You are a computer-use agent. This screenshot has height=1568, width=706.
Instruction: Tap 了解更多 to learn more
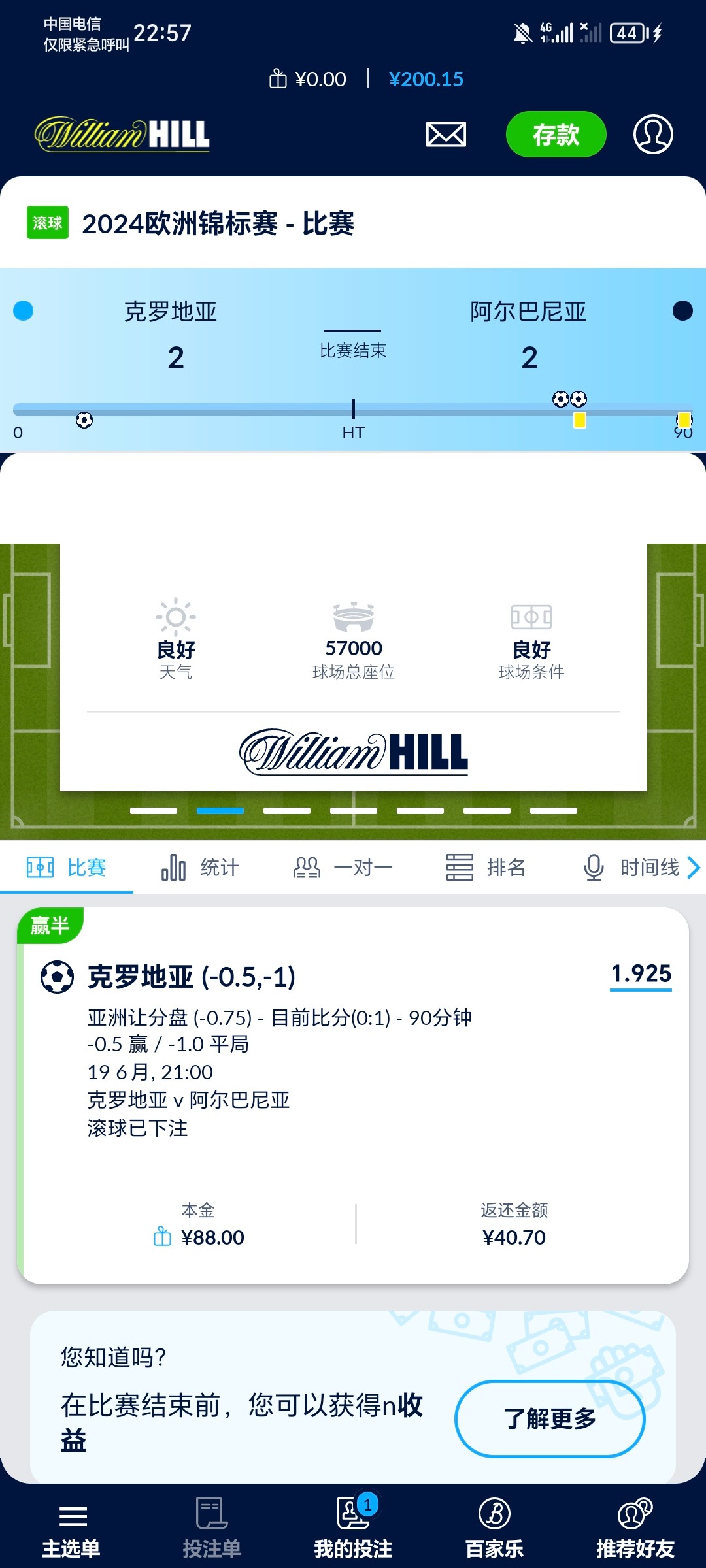[x=550, y=1419]
